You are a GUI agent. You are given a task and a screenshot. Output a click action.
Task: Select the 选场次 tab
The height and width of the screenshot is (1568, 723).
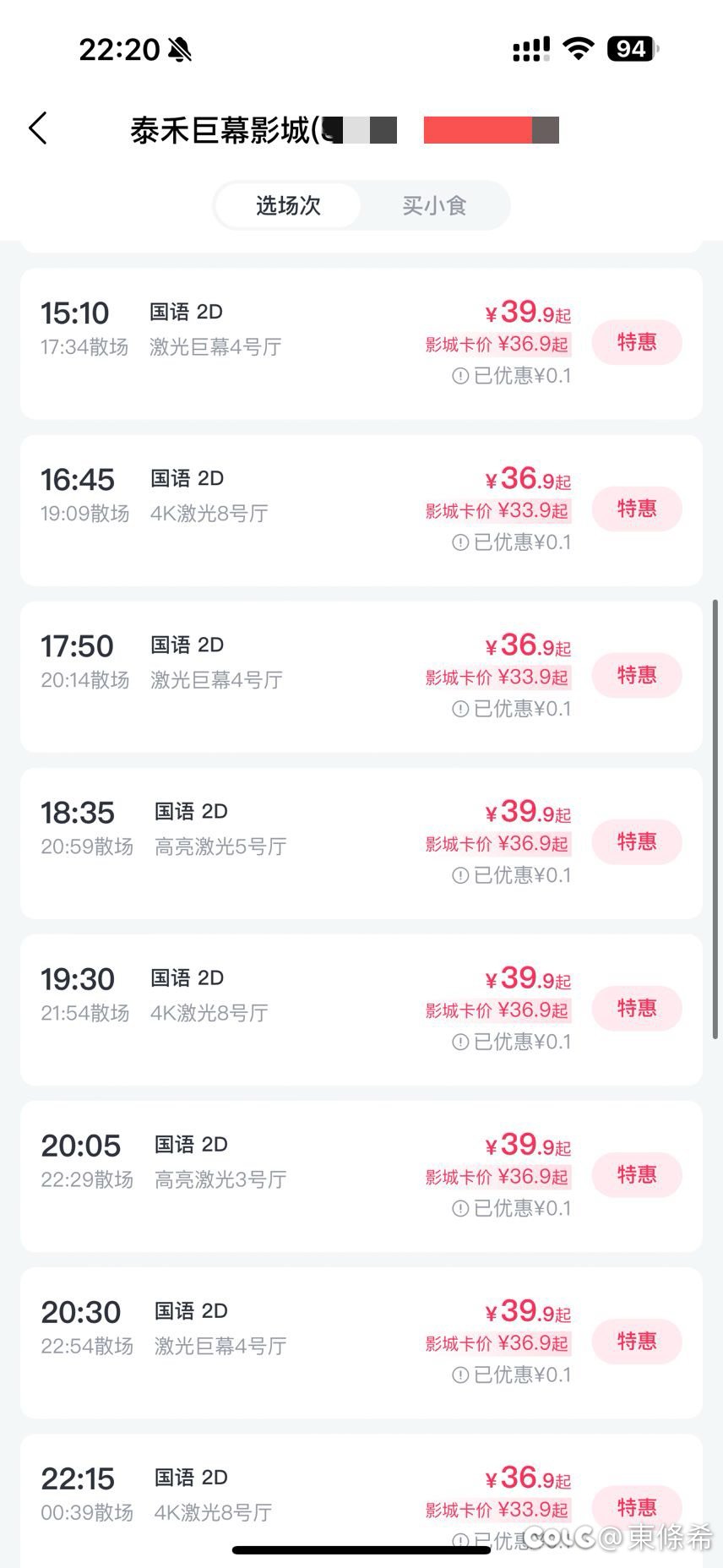click(x=288, y=205)
